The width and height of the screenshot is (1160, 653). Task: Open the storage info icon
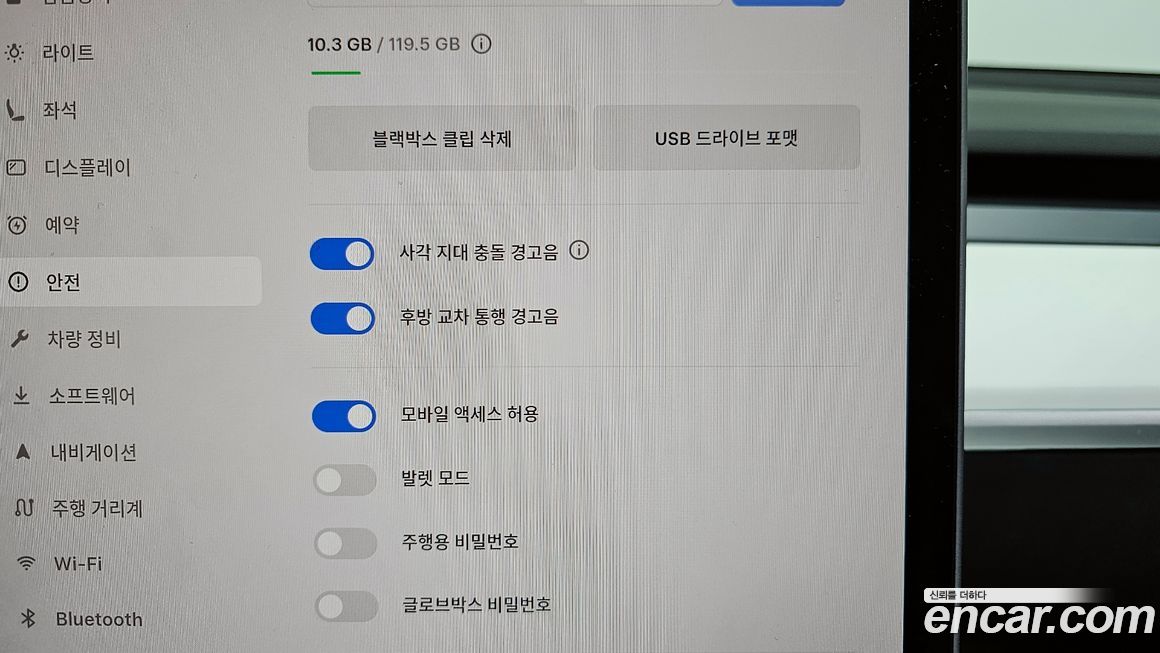(x=481, y=44)
